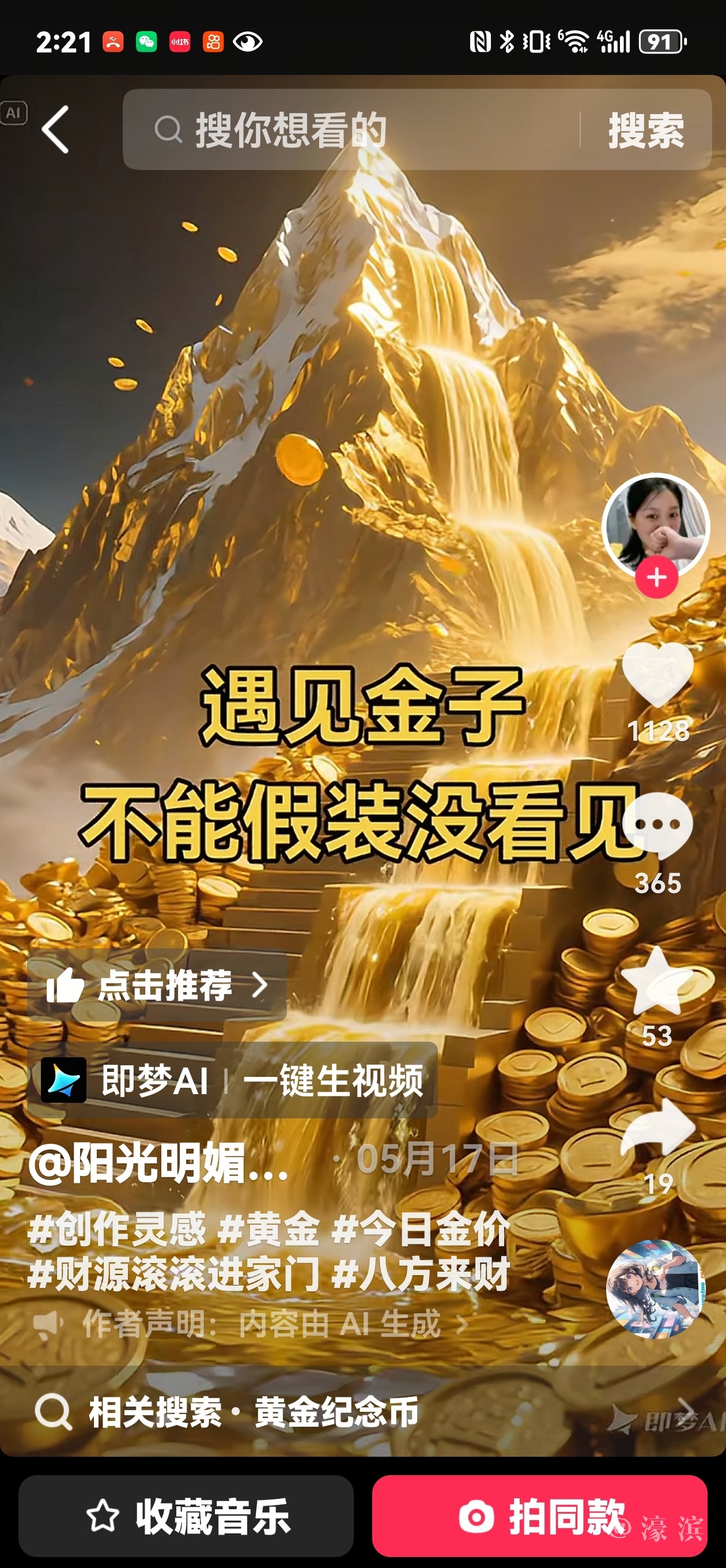The image size is (726, 1568).
Task: Favorite the video with the star icon
Action: tap(657, 981)
